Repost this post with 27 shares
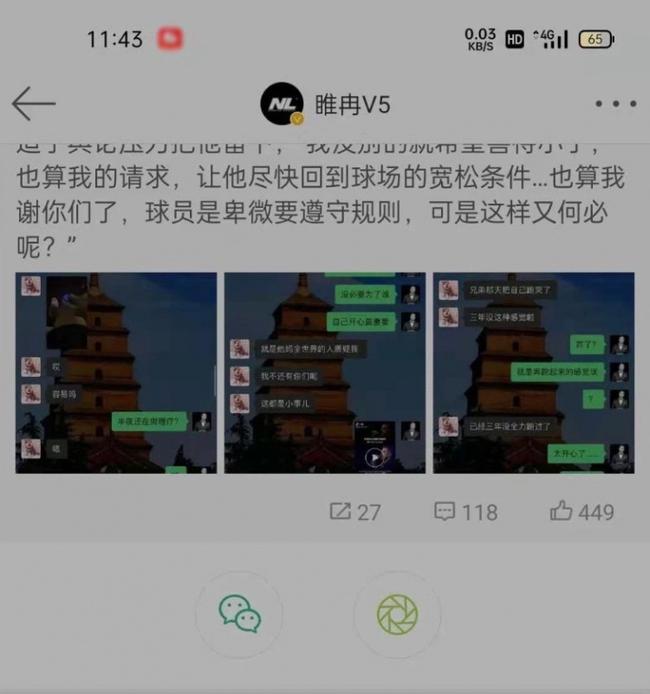 tap(355, 511)
